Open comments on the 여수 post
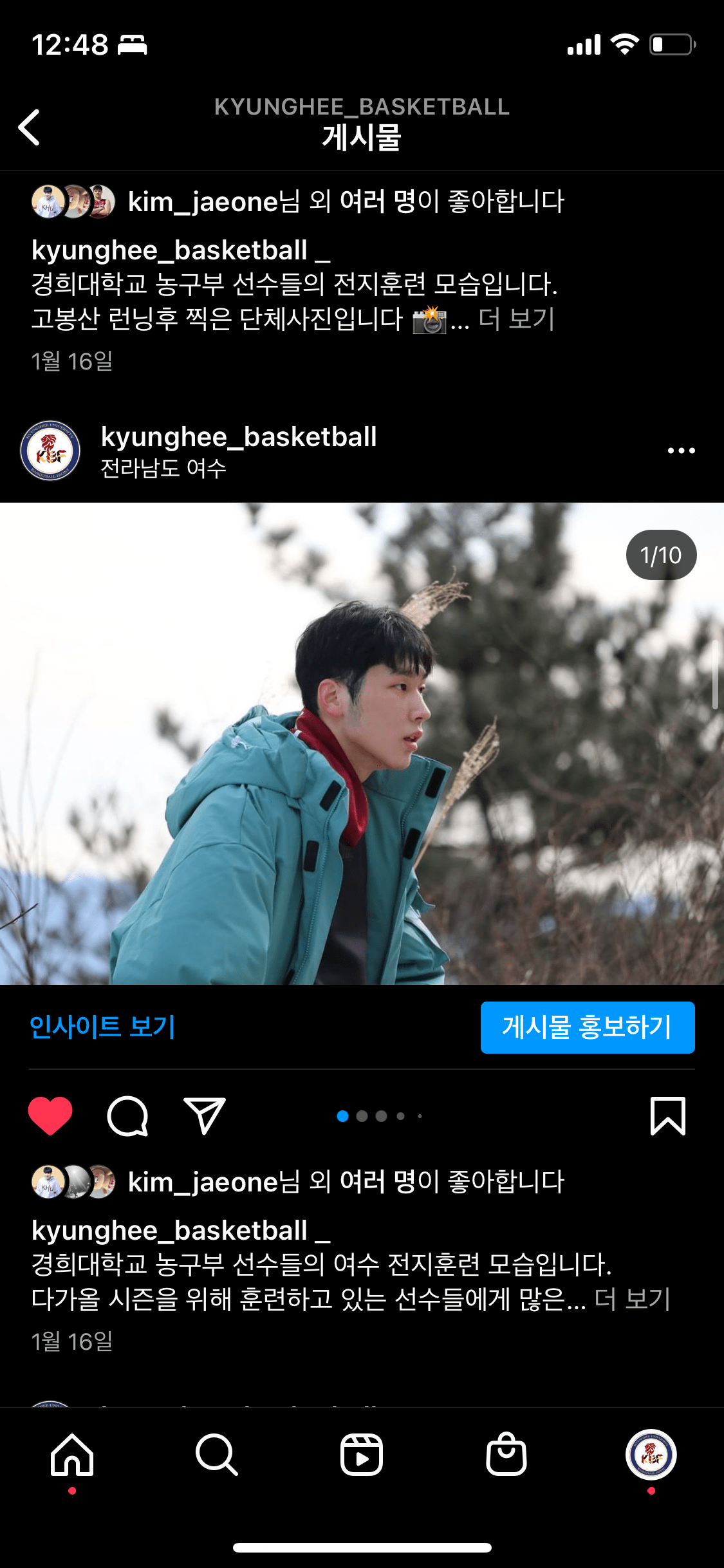724x1568 pixels. (127, 1115)
